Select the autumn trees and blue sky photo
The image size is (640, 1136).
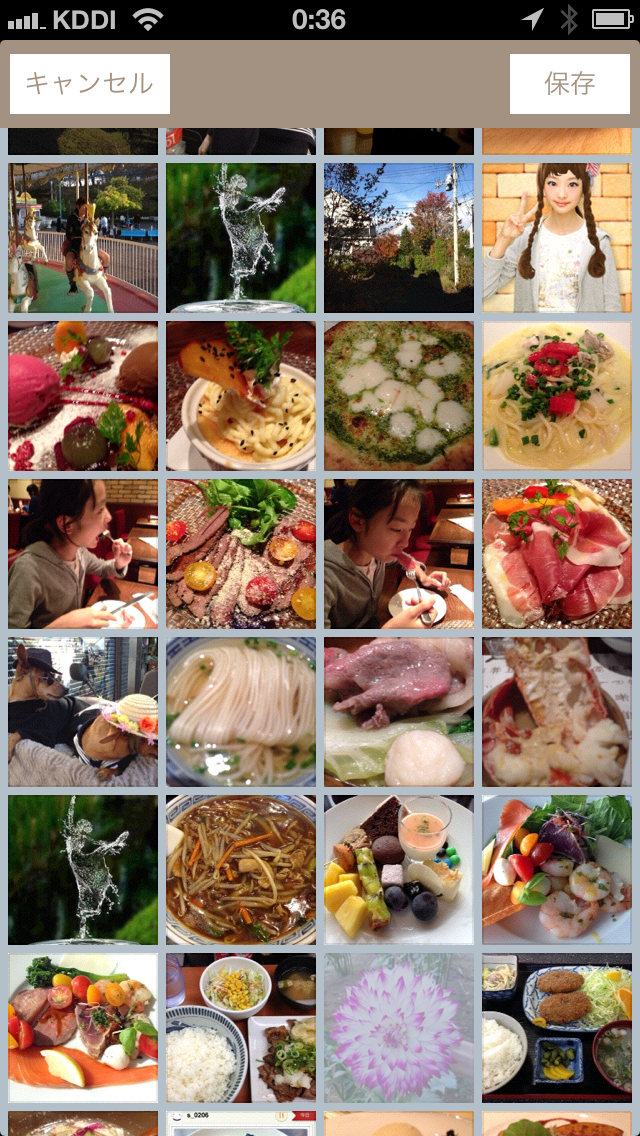tap(399, 238)
